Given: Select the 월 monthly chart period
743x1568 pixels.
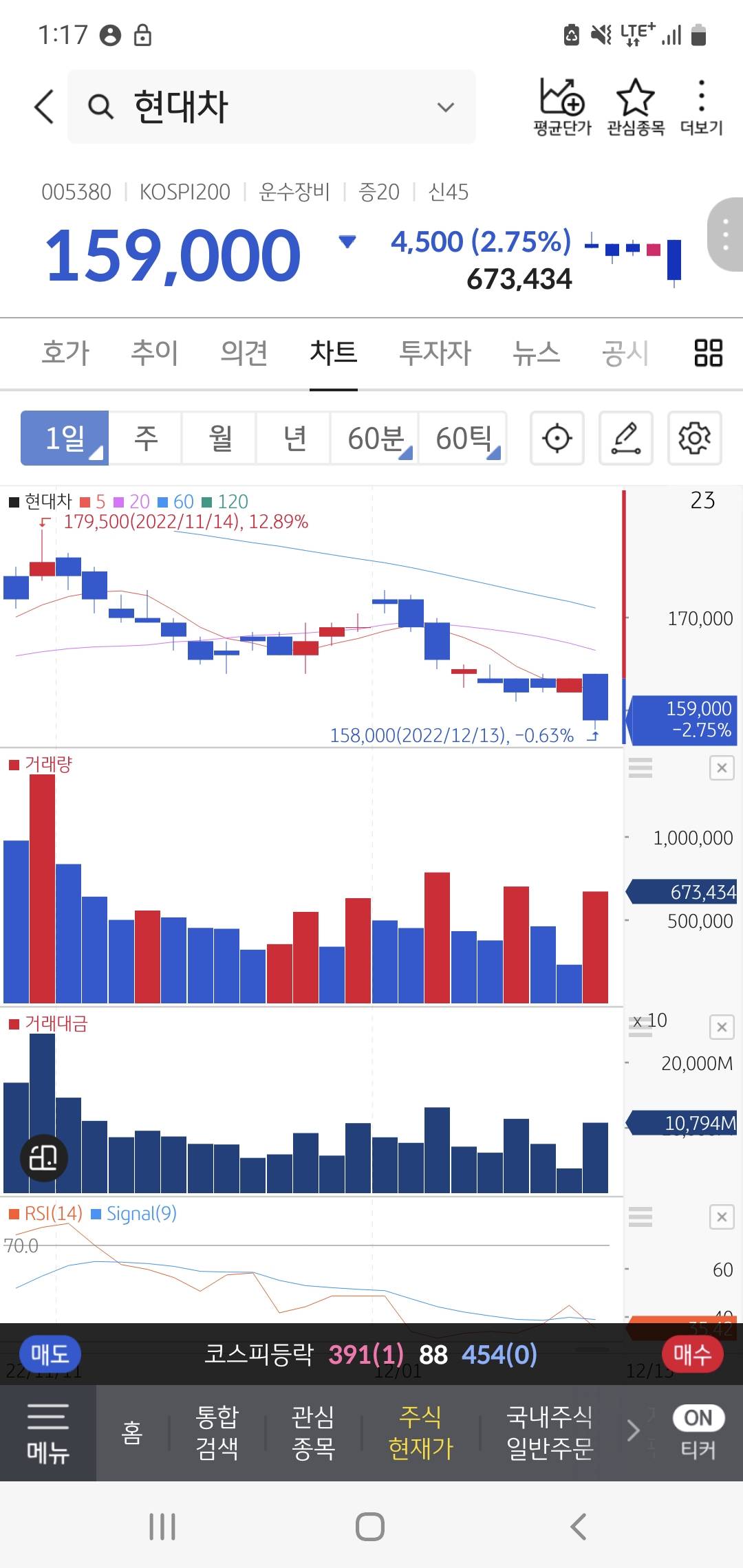Looking at the screenshot, I should click(x=220, y=438).
